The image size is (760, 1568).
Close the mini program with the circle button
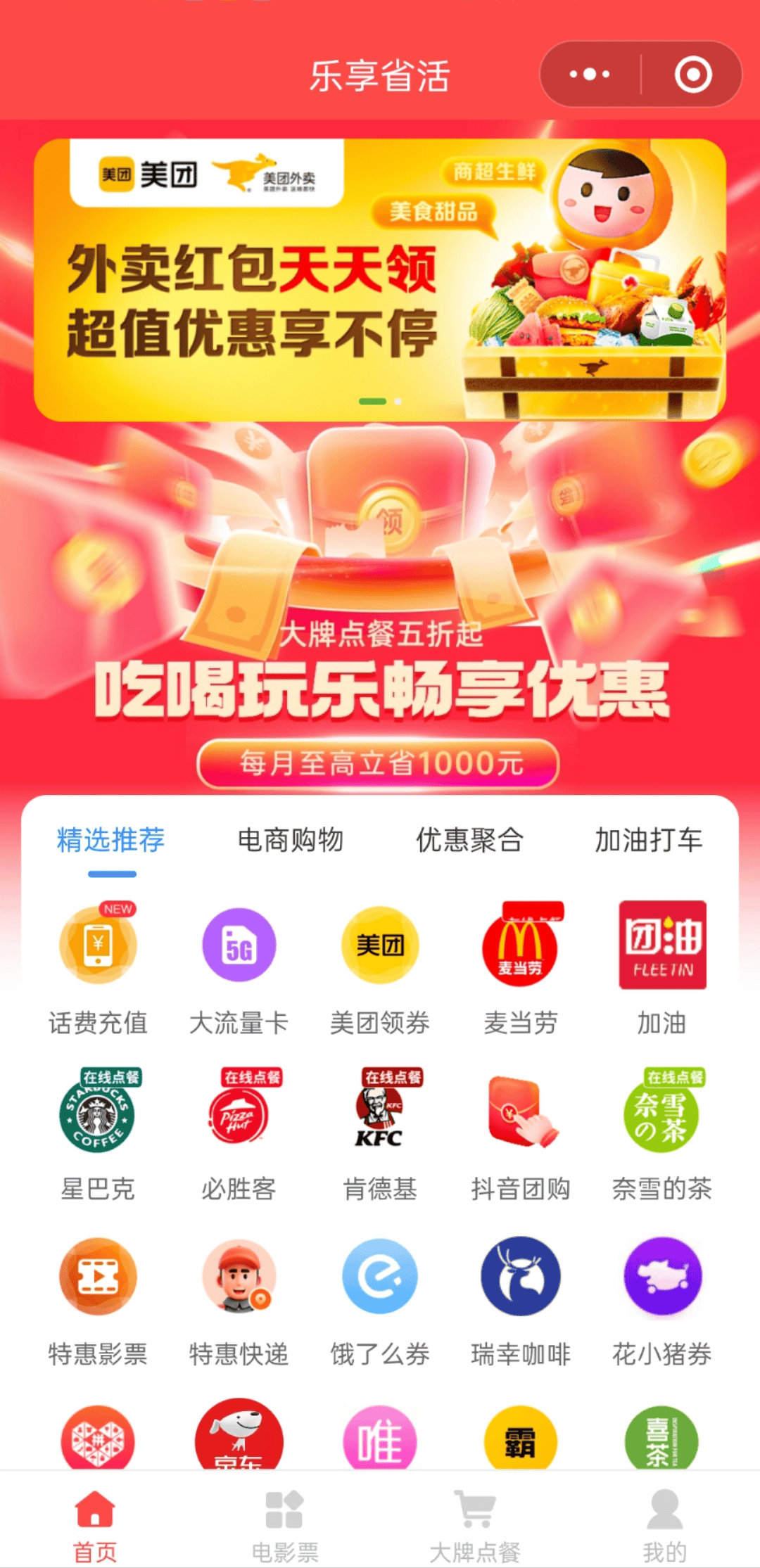tap(693, 75)
